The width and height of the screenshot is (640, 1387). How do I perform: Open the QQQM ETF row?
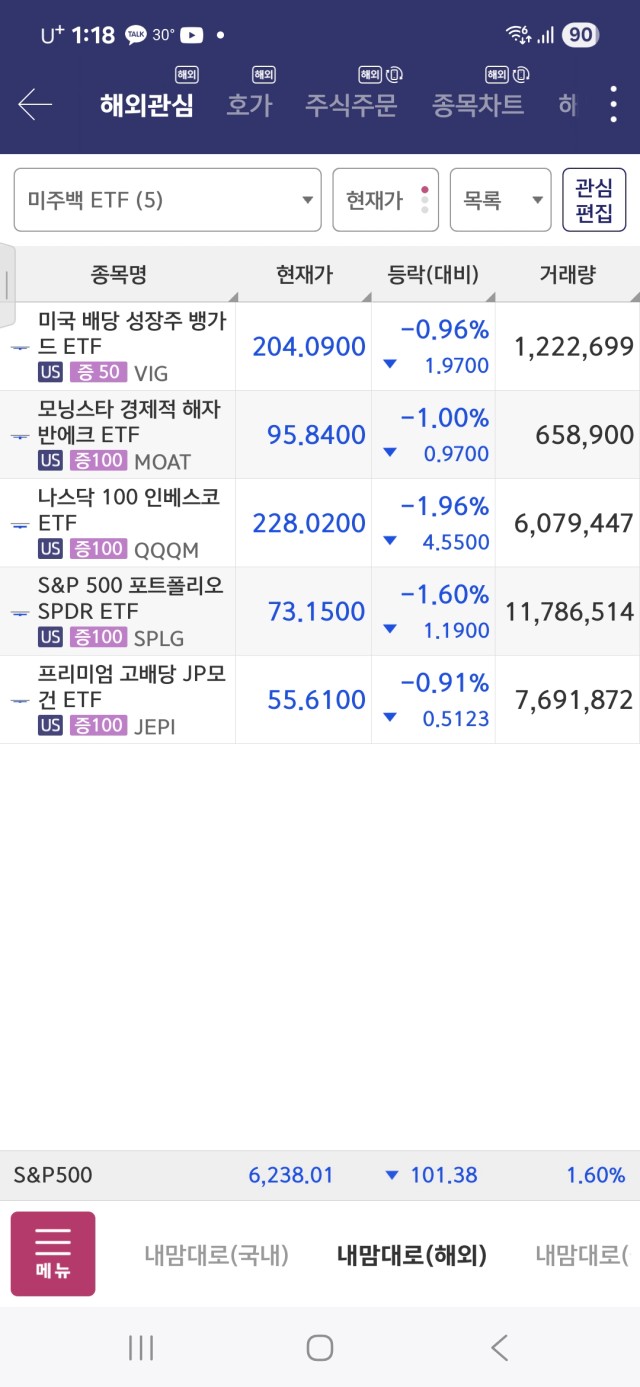pos(320,522)
